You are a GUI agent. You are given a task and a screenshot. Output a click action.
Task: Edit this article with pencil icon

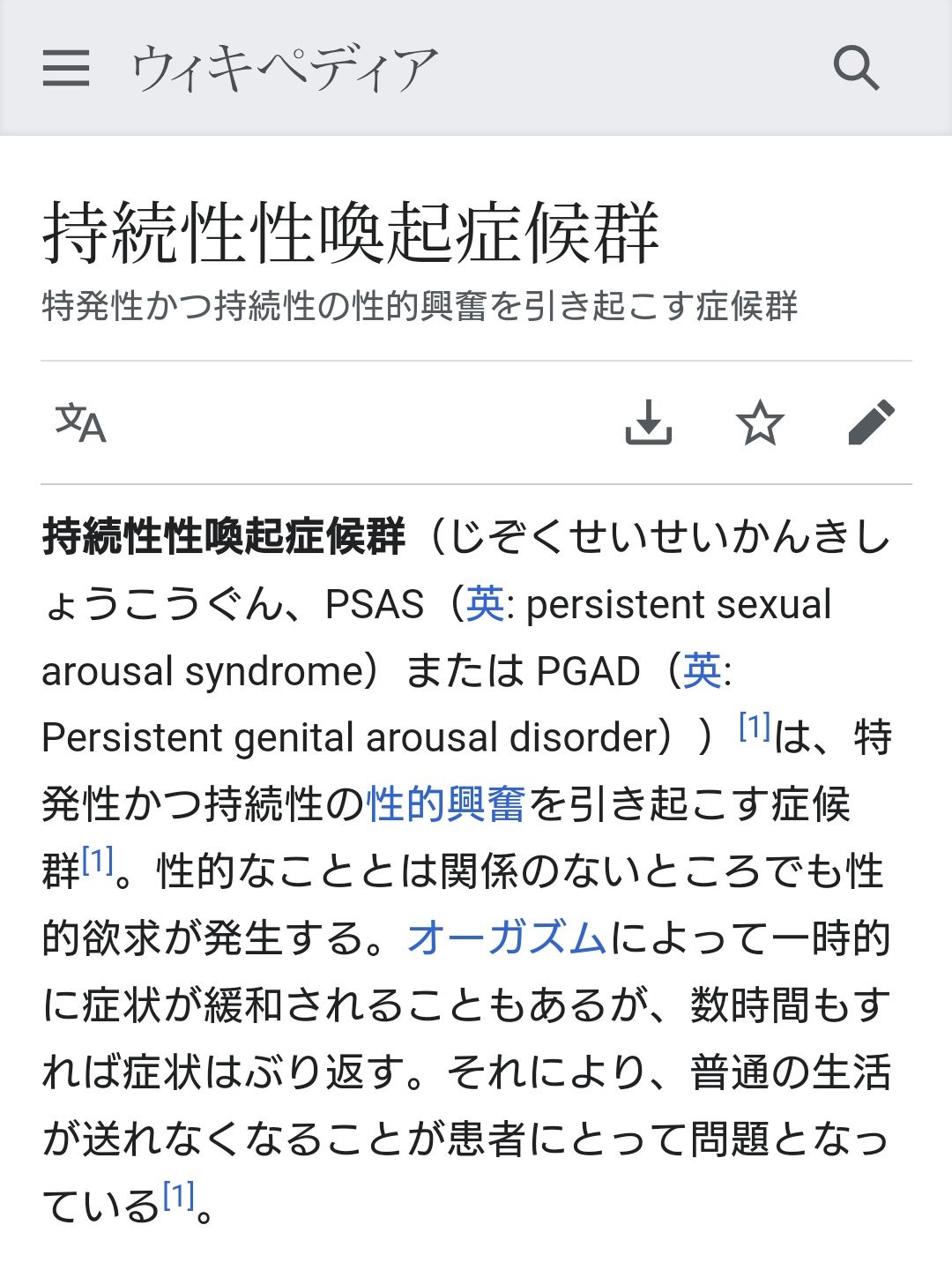(871, 422)
